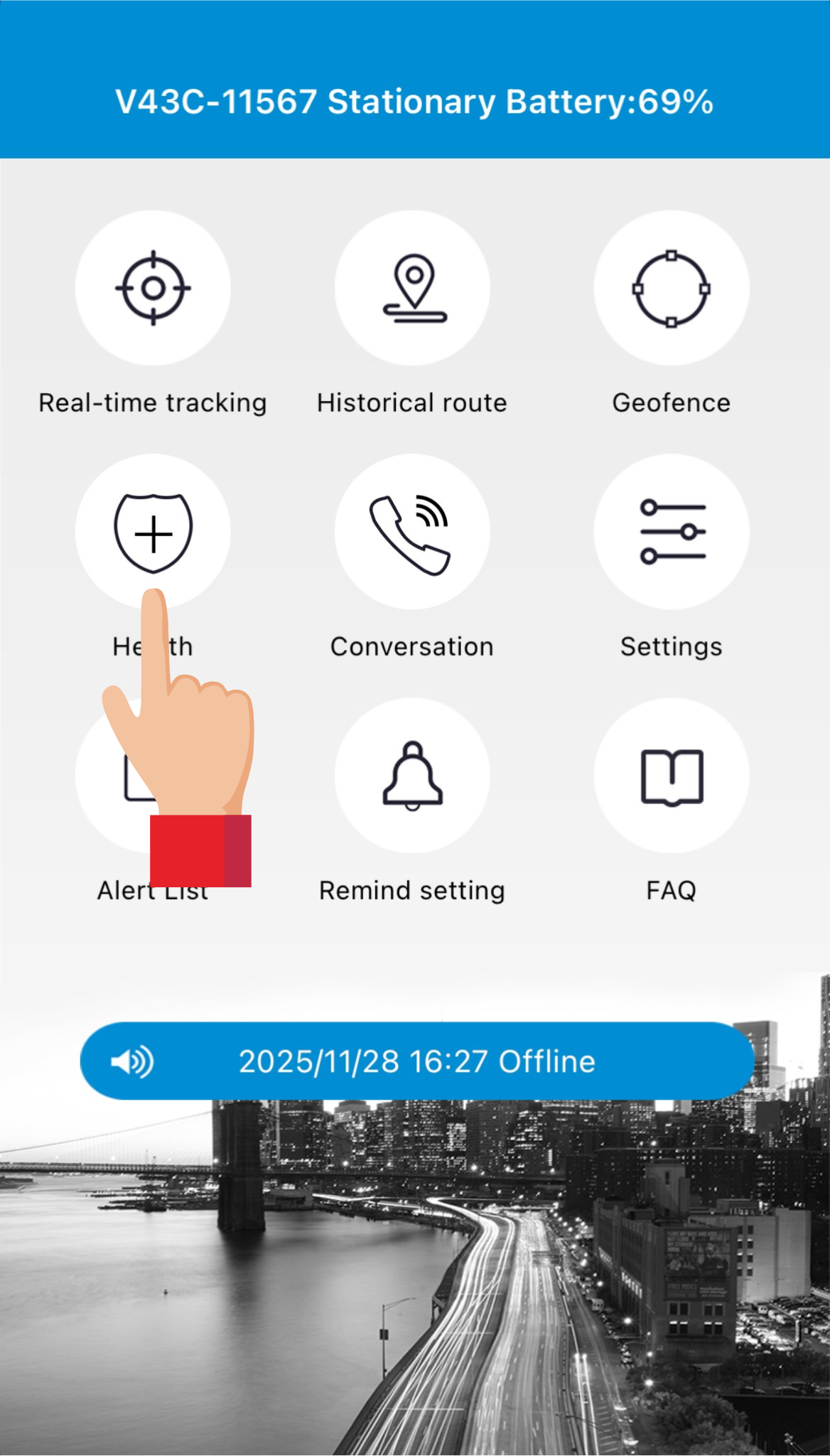830x1456 pixels.
Task: Open device Settings
Action: point(672,532)
